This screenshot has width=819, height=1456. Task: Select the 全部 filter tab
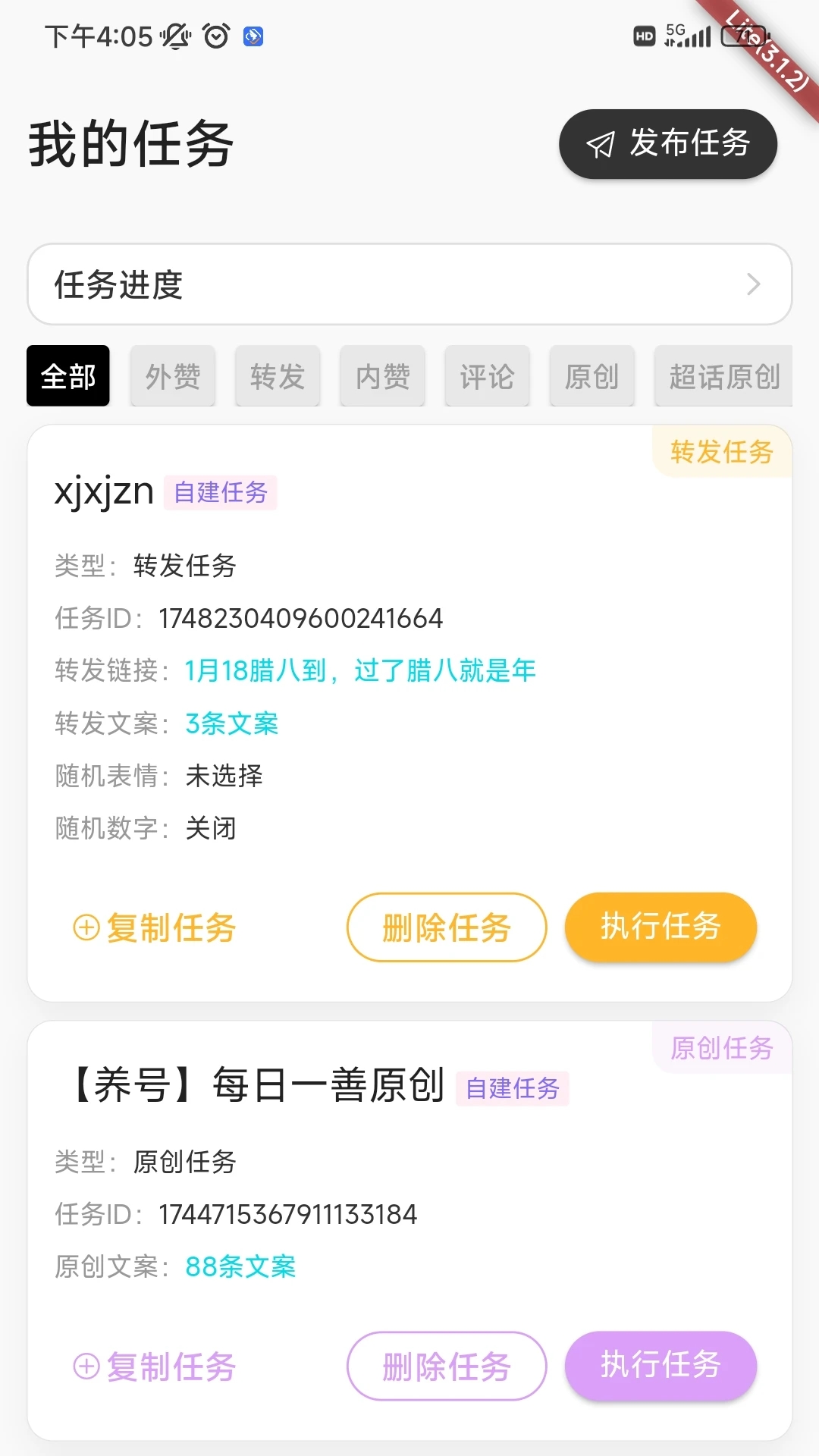click(67, 375)
